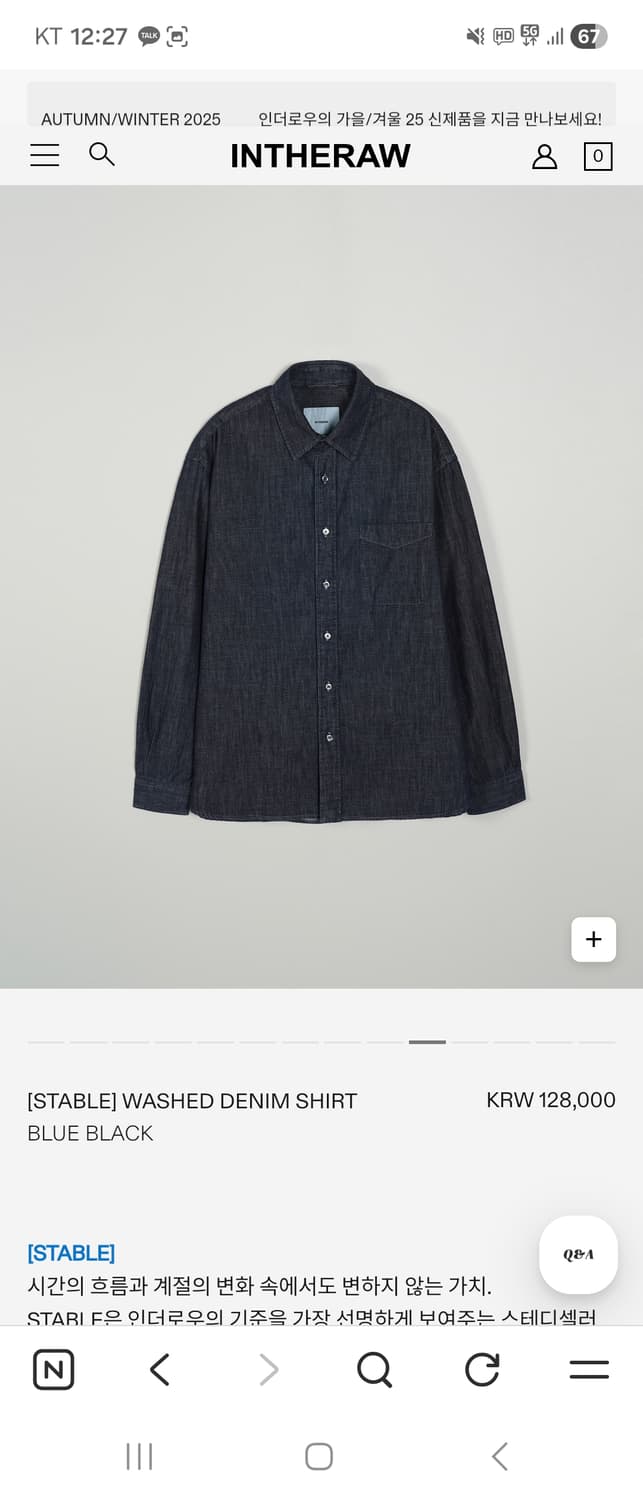Go to the phone's home screen
Screen dimensions: 643x1500
[319, 1456]
